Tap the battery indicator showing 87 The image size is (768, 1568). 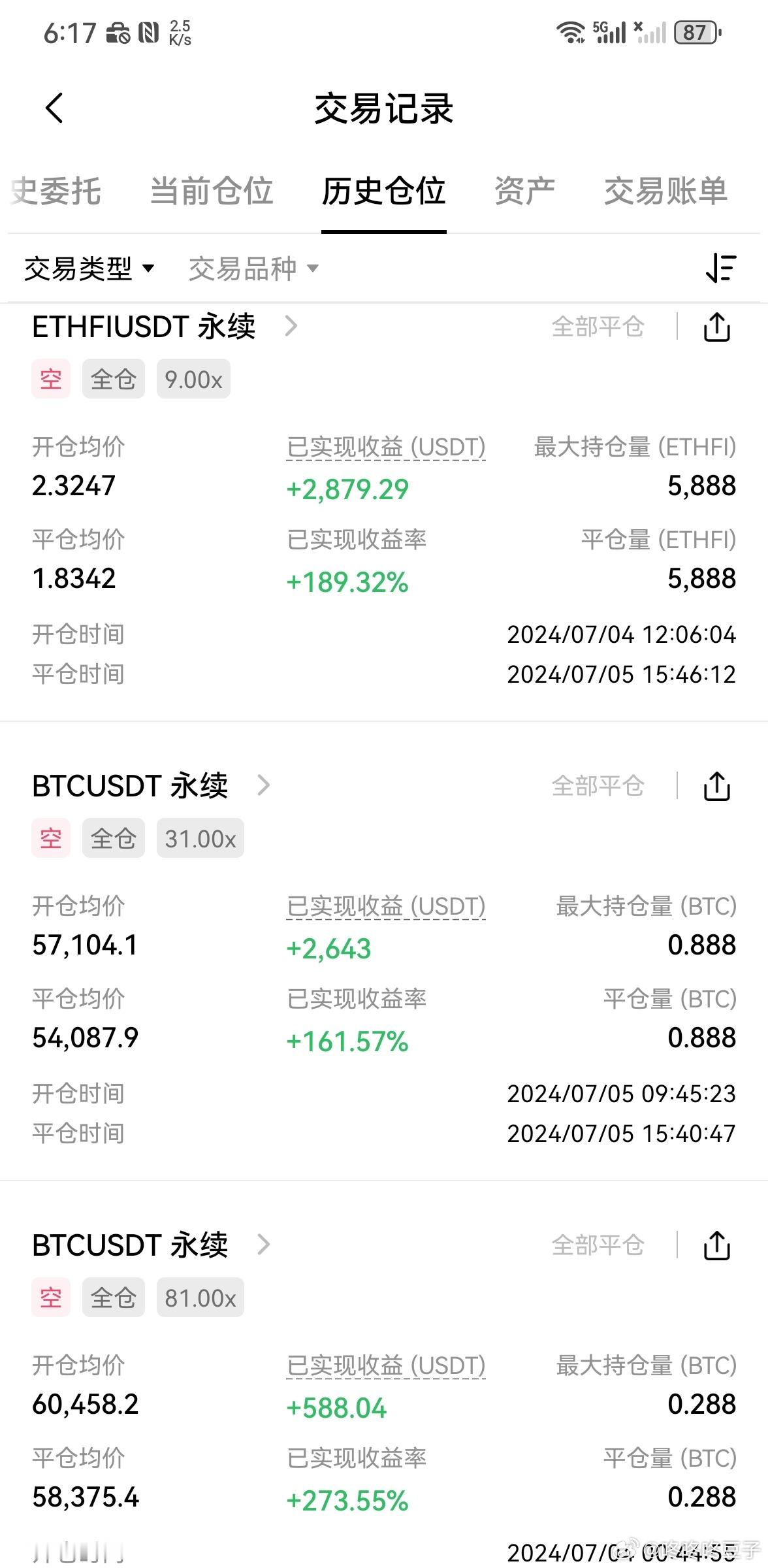tap(695, 31)
